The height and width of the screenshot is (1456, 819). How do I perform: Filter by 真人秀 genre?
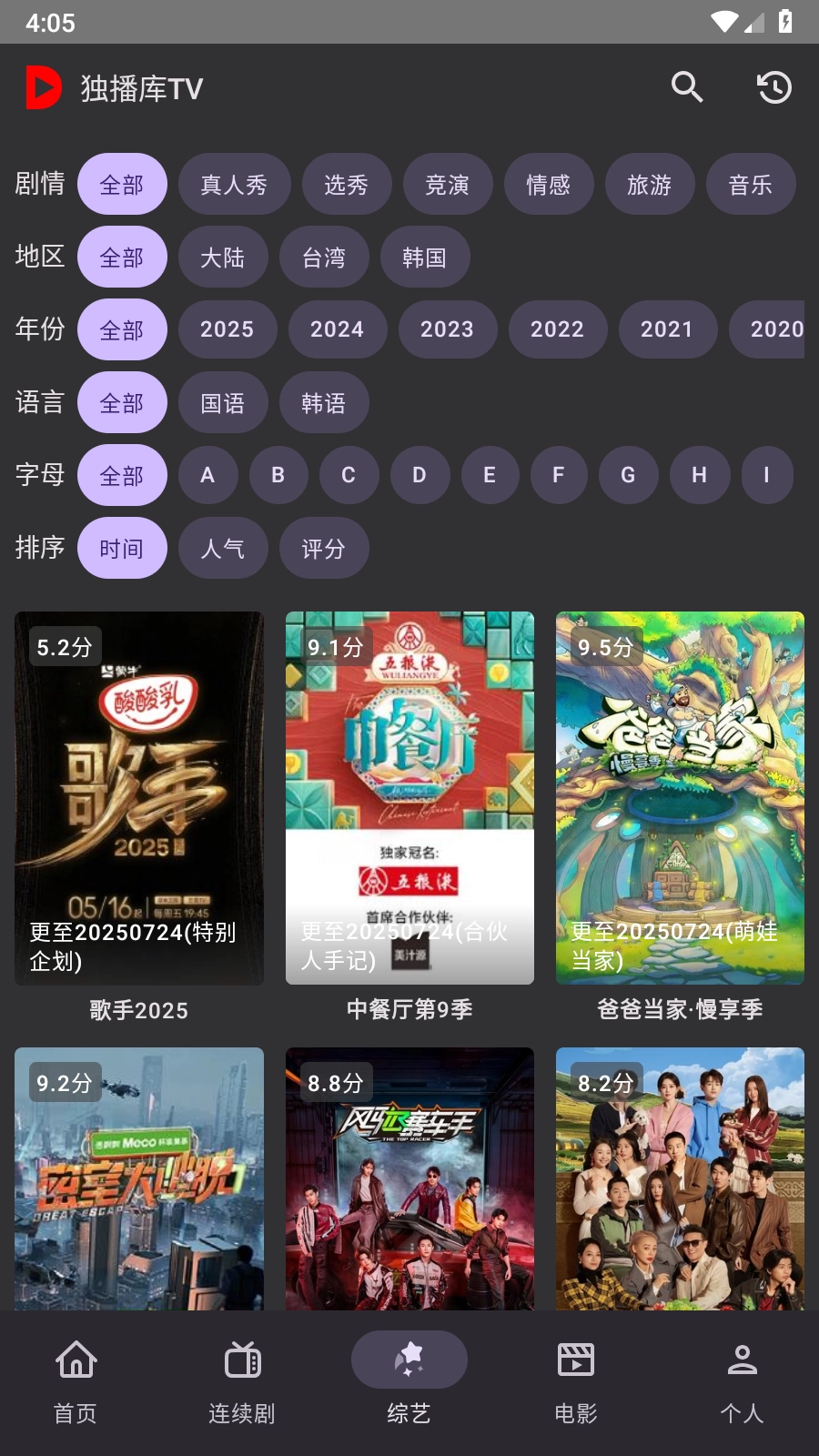click(x=234, y=185)
